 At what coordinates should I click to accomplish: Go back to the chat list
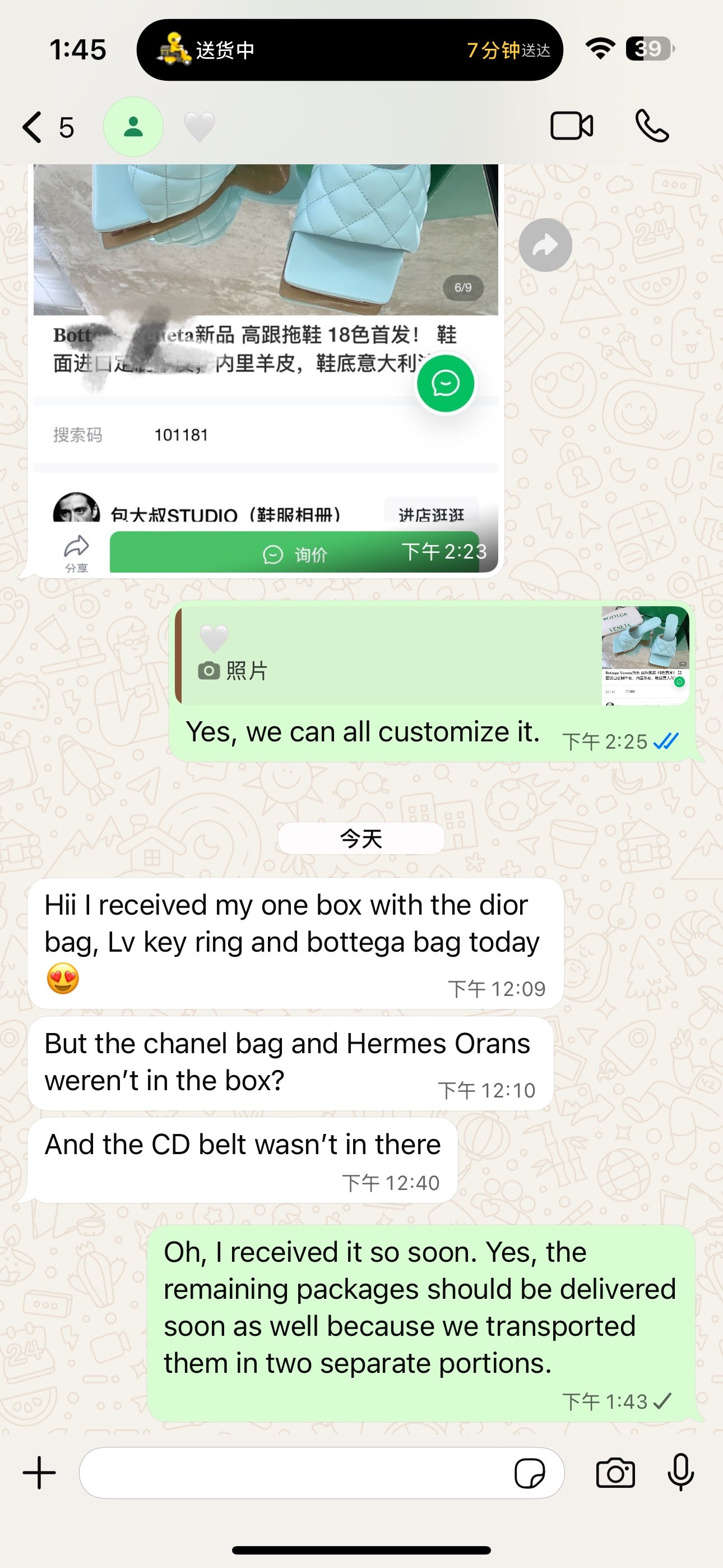[x=34, y=127]
